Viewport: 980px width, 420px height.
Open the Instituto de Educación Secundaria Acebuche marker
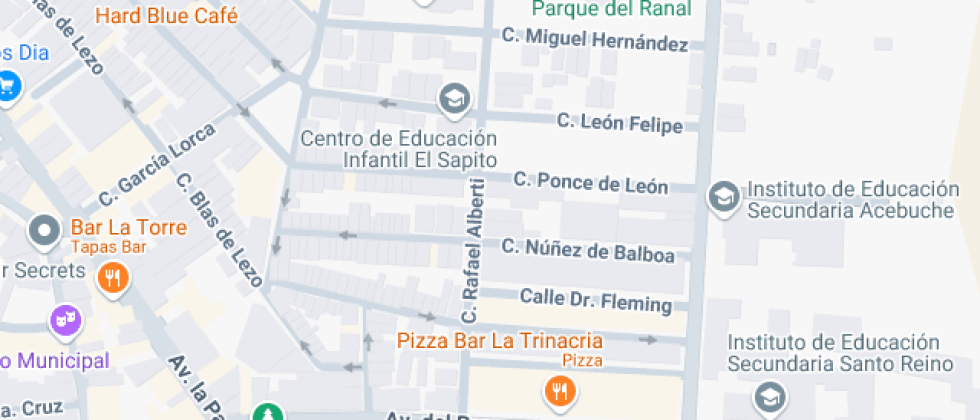point(722,197)
